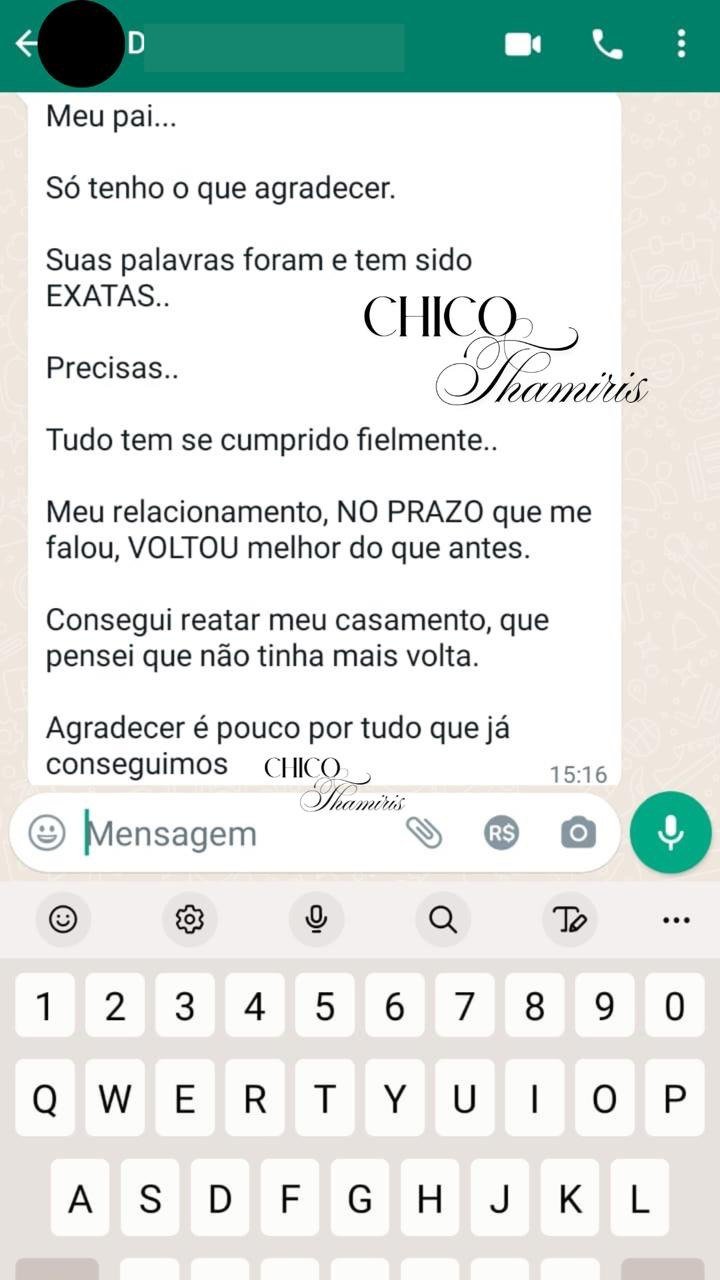Tap the number 5 key
Image resolution: width=720 pixels, height=1280 pixels.
tap(324, 1006)
